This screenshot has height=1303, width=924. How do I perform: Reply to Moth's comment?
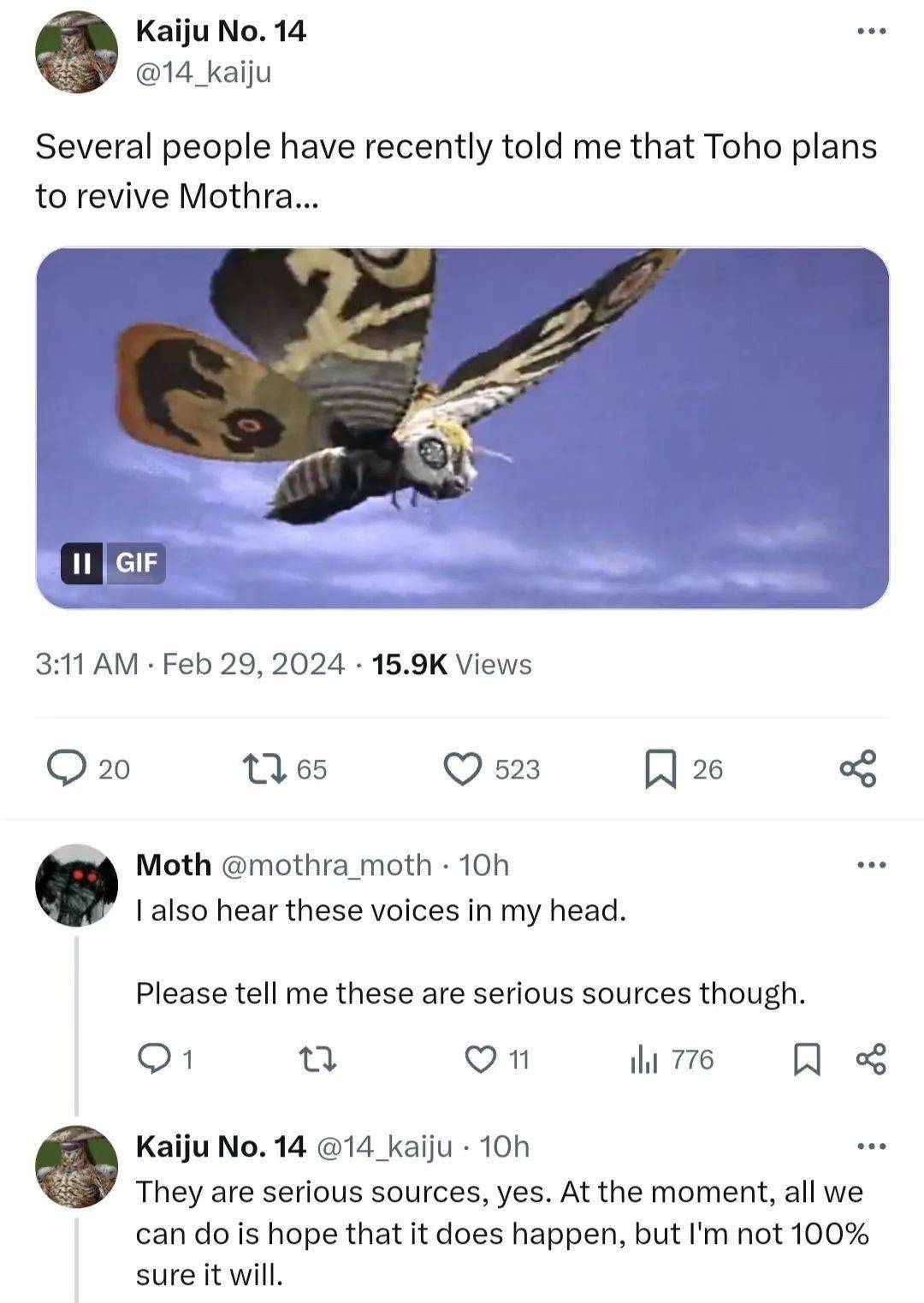point(154,1060)
